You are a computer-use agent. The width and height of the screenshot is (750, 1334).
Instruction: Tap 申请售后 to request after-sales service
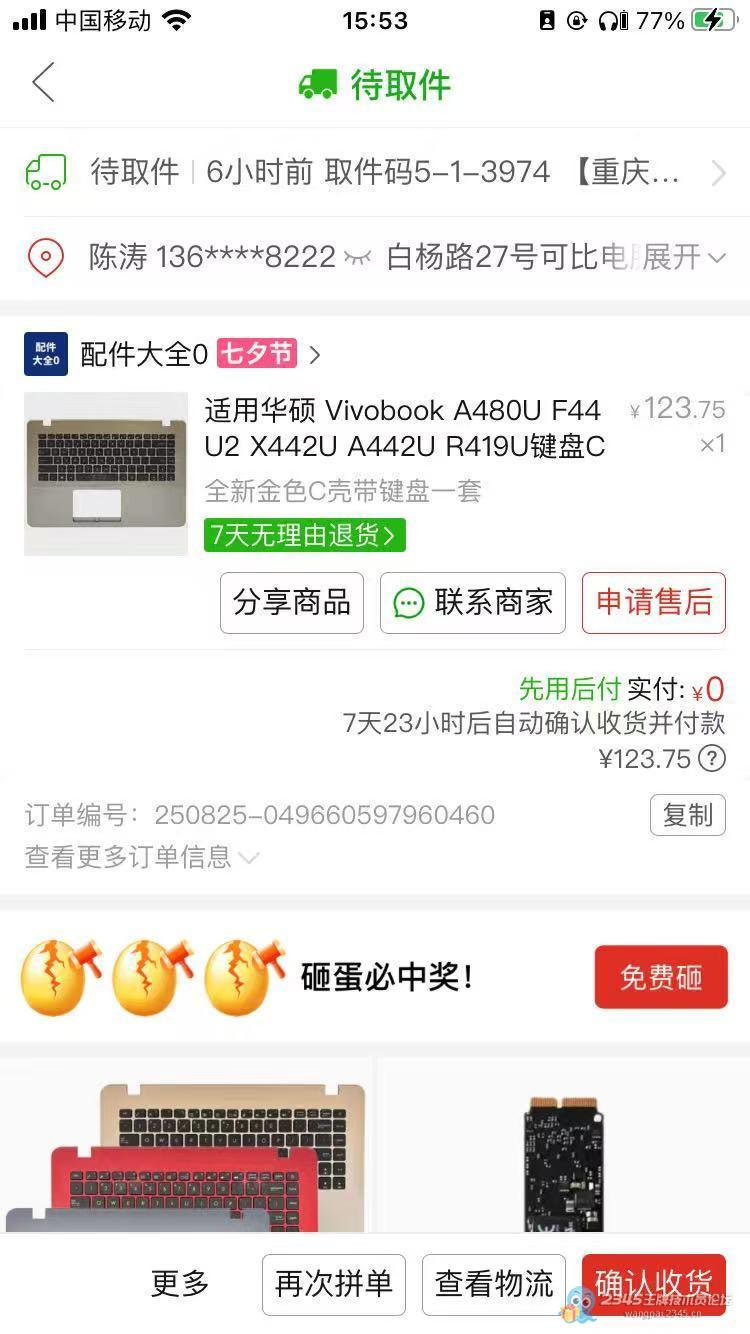654,602
